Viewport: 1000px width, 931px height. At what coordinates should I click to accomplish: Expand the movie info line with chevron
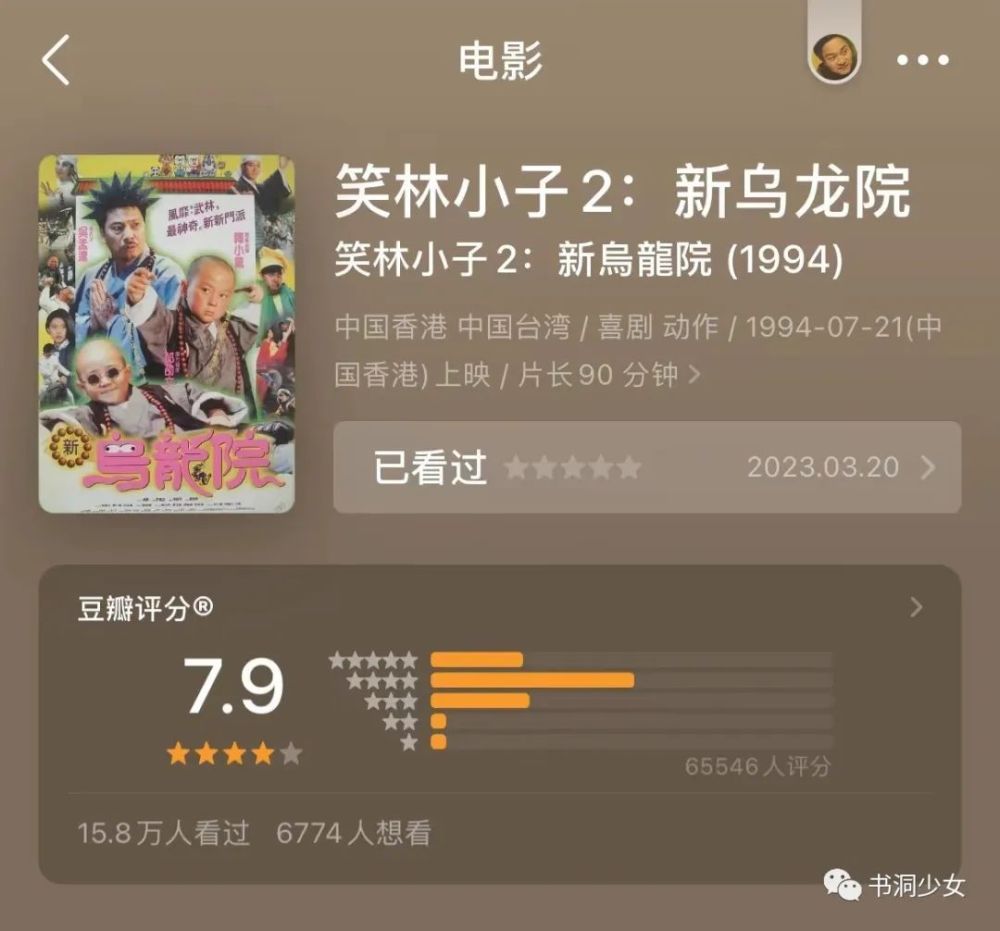coord(694,376)
